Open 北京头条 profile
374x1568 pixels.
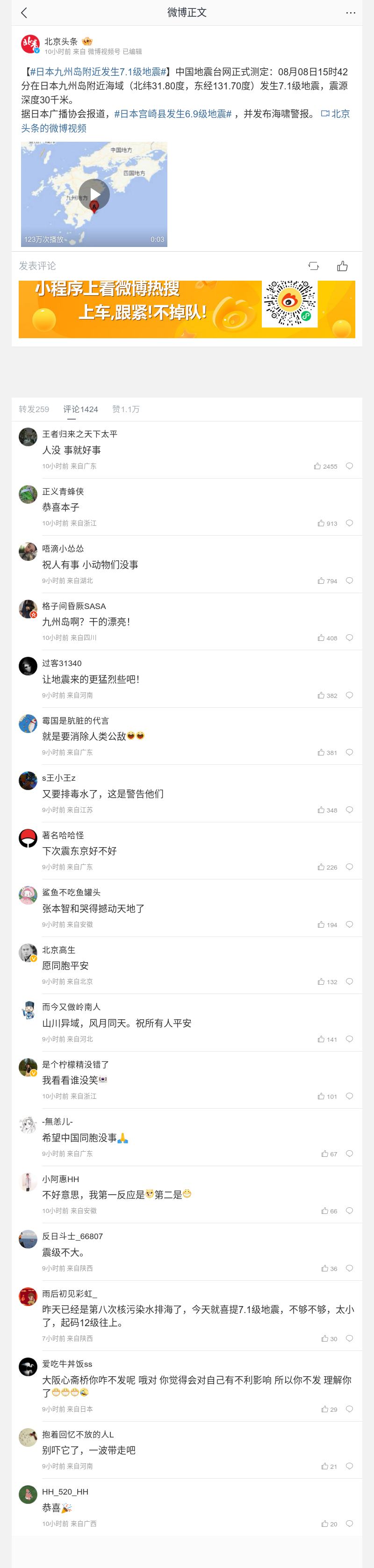point(61,41)
